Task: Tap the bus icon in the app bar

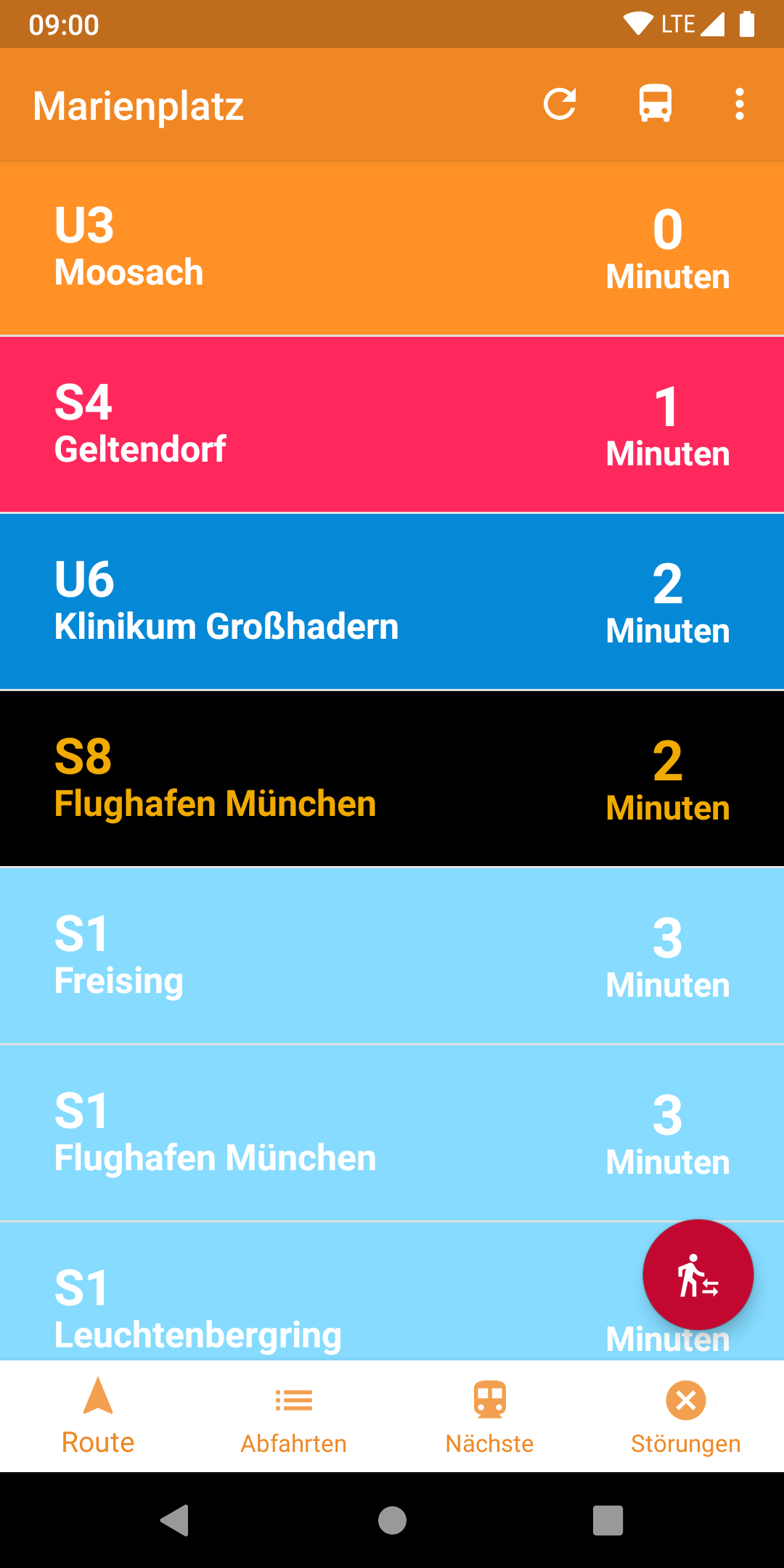Action: (x=655, y=105)
